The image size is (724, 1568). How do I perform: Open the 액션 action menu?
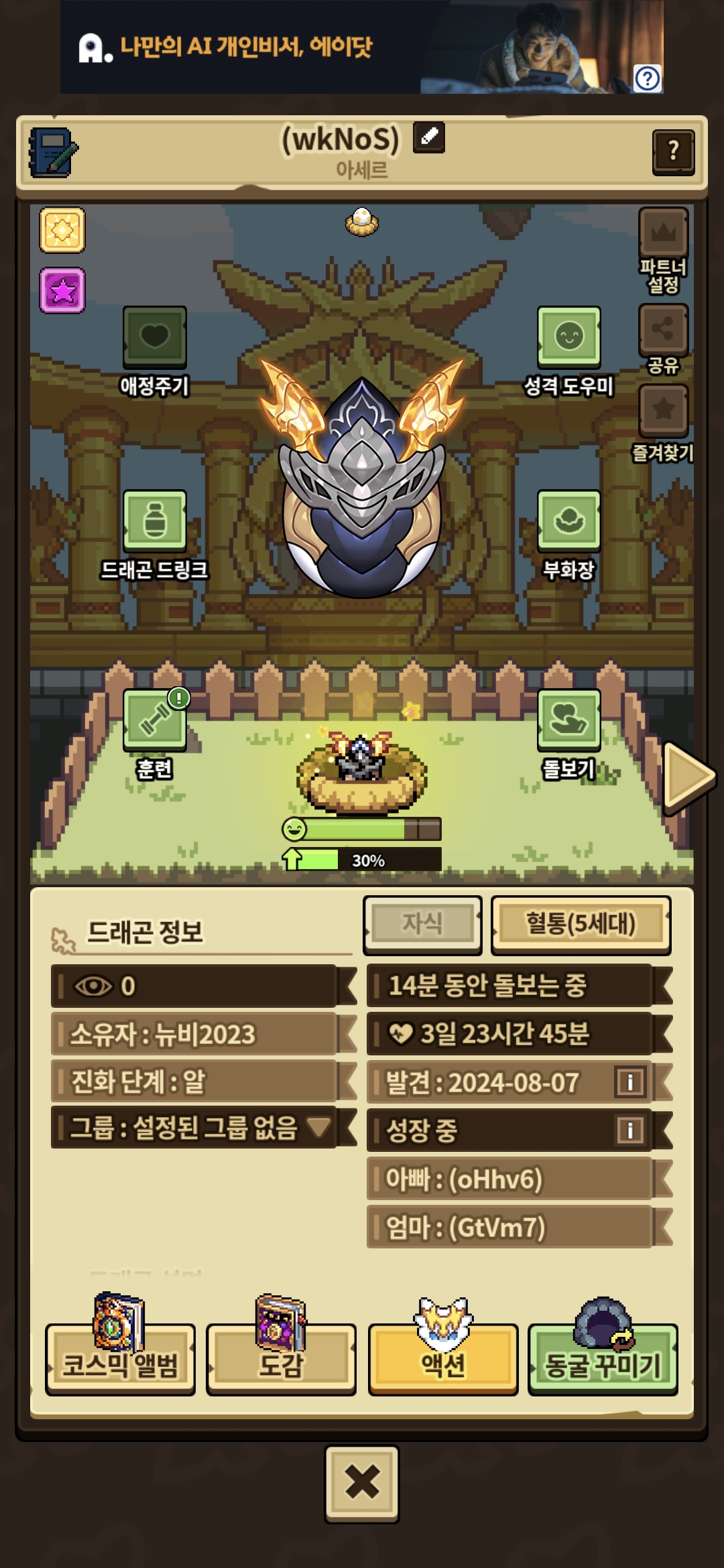click(443, 1359)
